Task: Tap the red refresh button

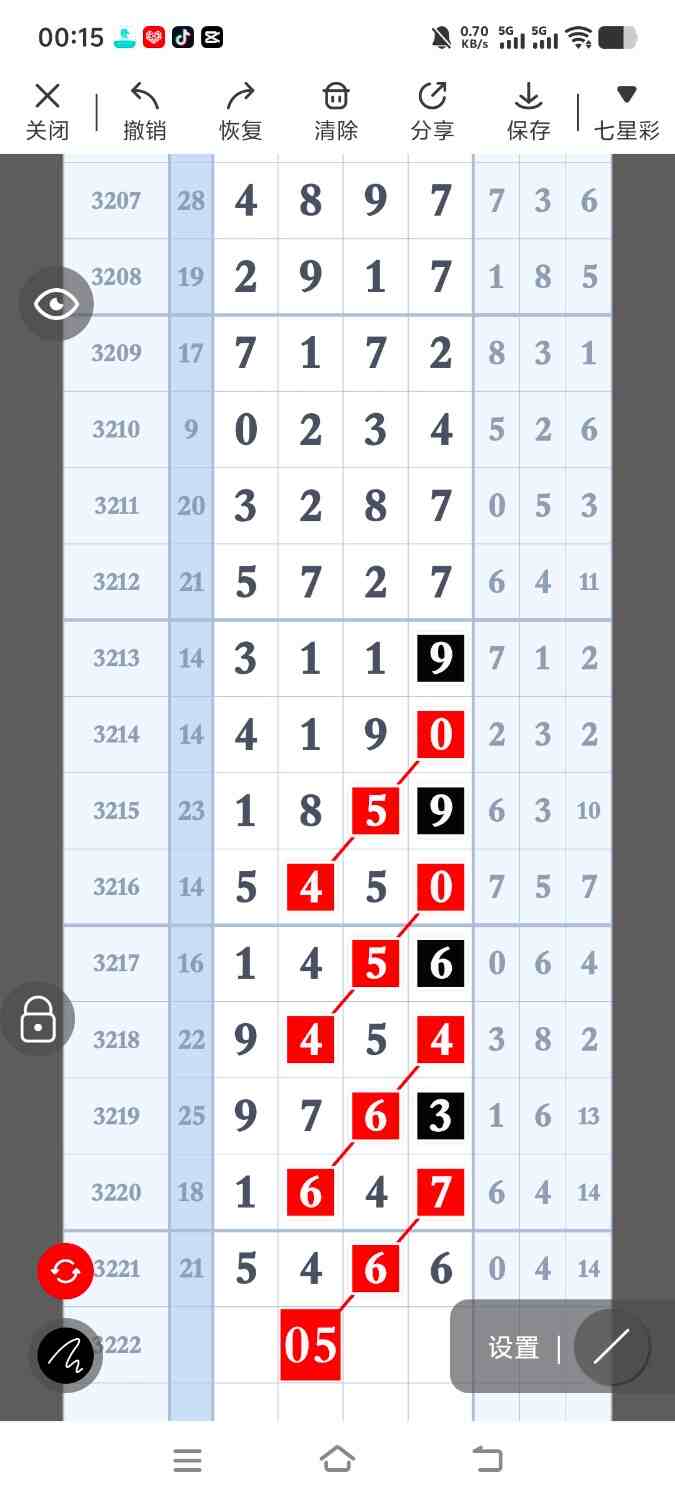Action: tap(65, 1271)
